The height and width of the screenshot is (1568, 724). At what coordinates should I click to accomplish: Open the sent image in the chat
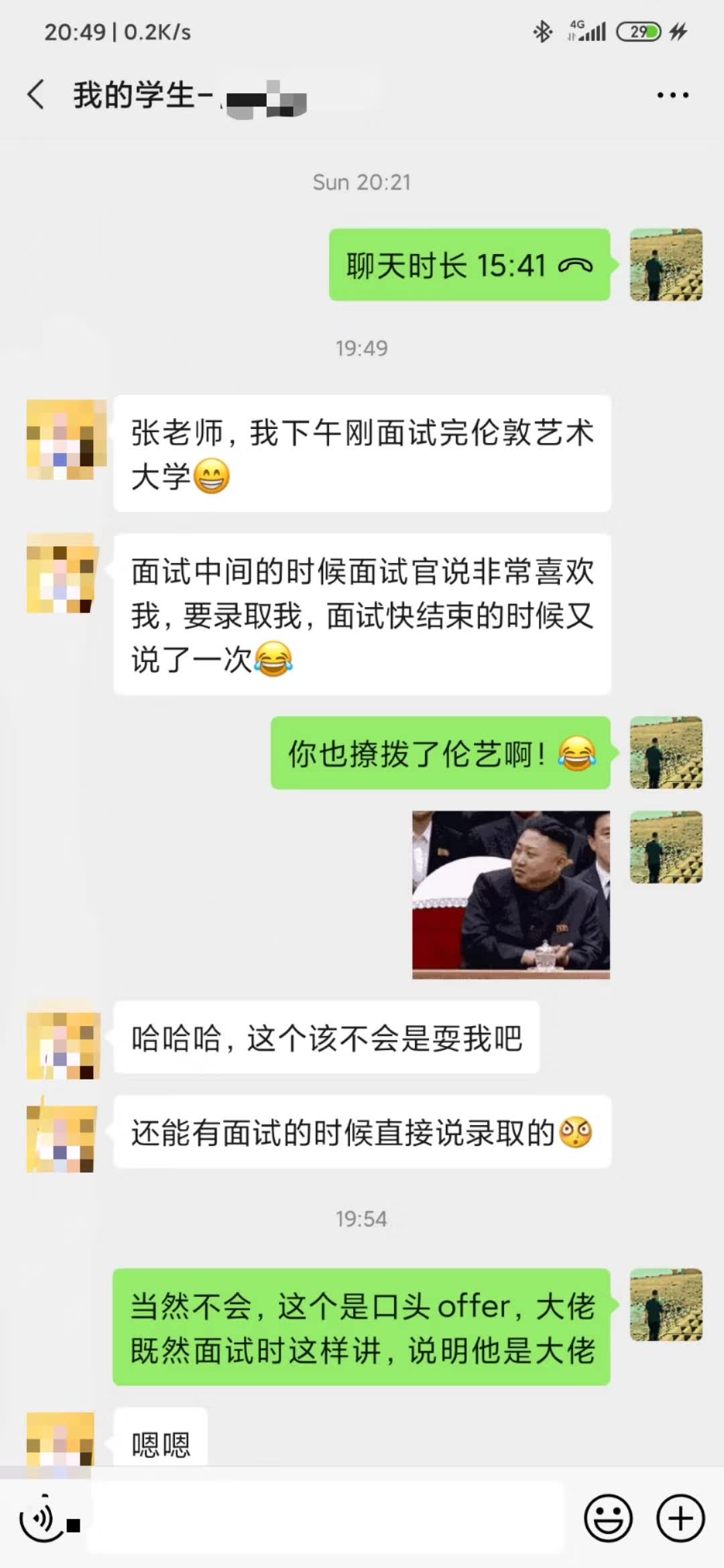511,895
